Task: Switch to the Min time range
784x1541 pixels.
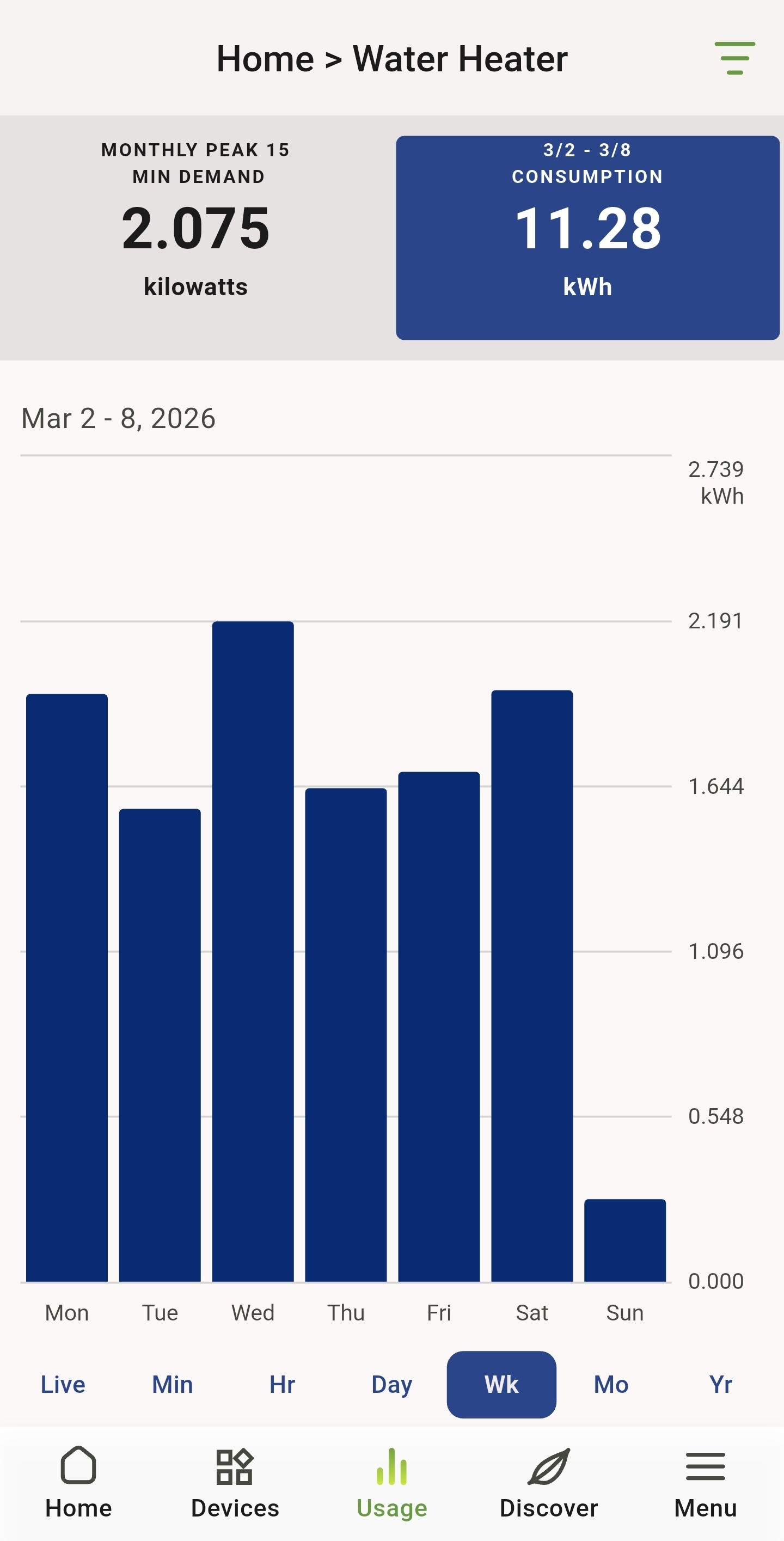Action: point(172,1384)
